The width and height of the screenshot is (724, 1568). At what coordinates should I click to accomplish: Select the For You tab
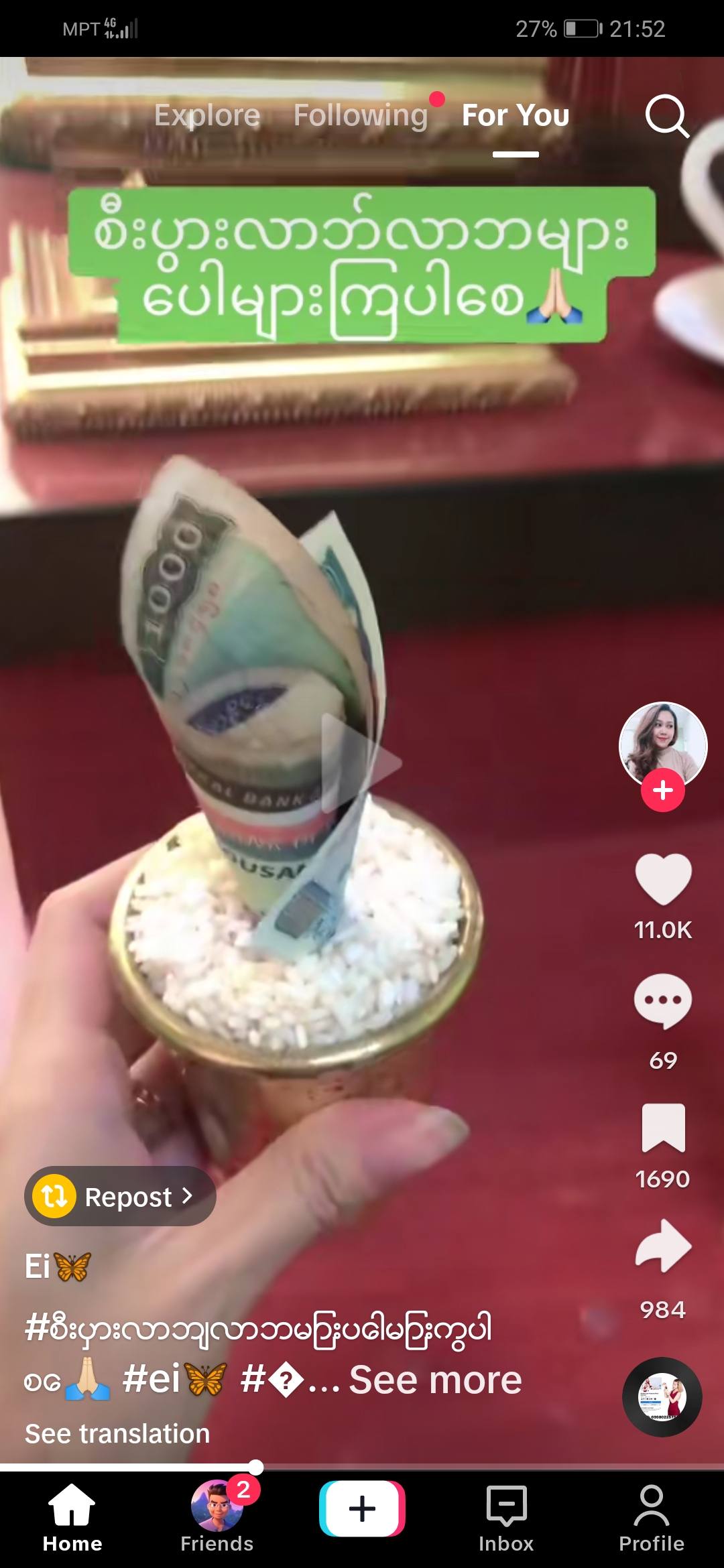pyautogui.click(x=516, y=115)
